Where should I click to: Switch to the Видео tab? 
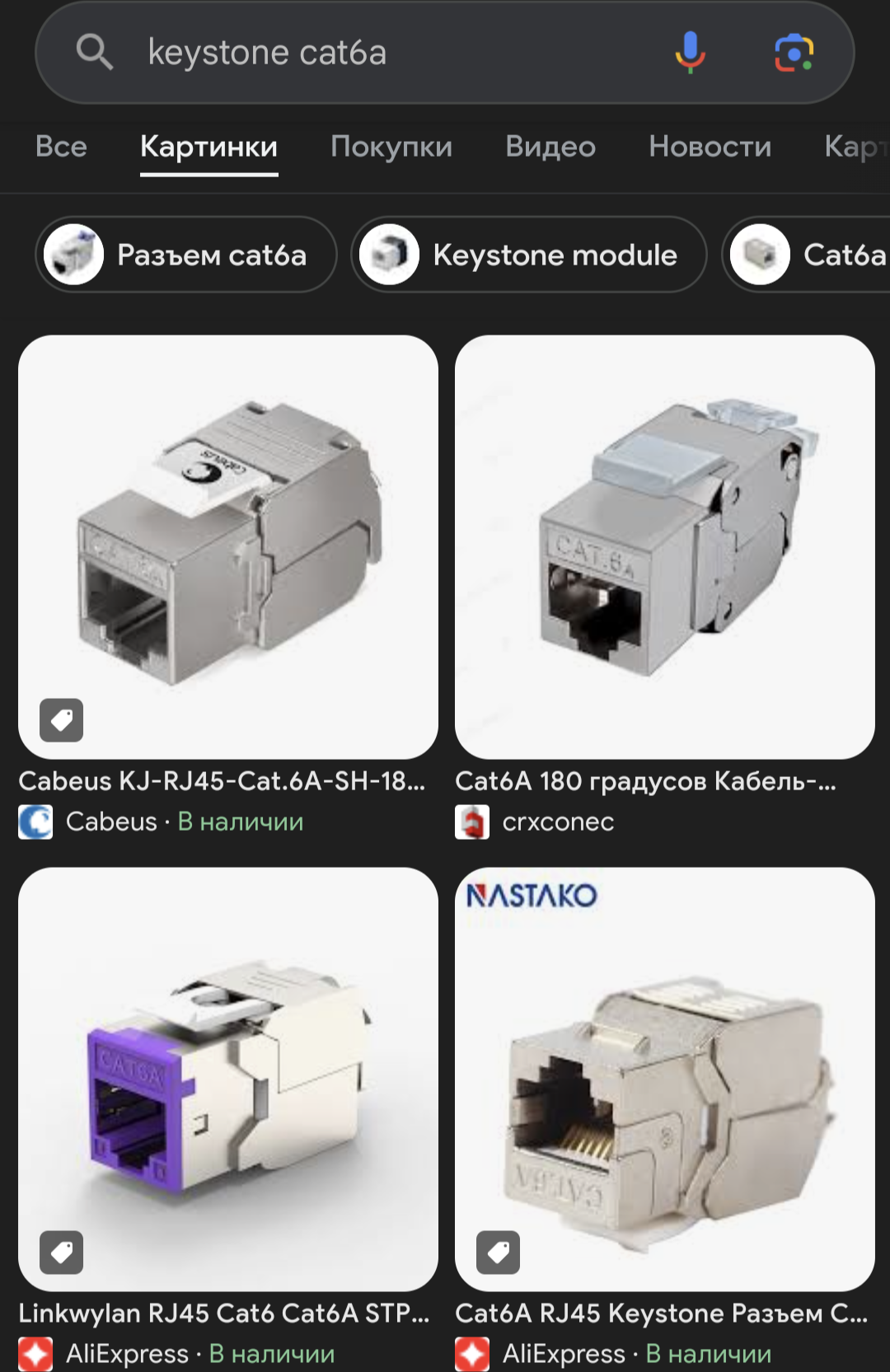[550, 147]
